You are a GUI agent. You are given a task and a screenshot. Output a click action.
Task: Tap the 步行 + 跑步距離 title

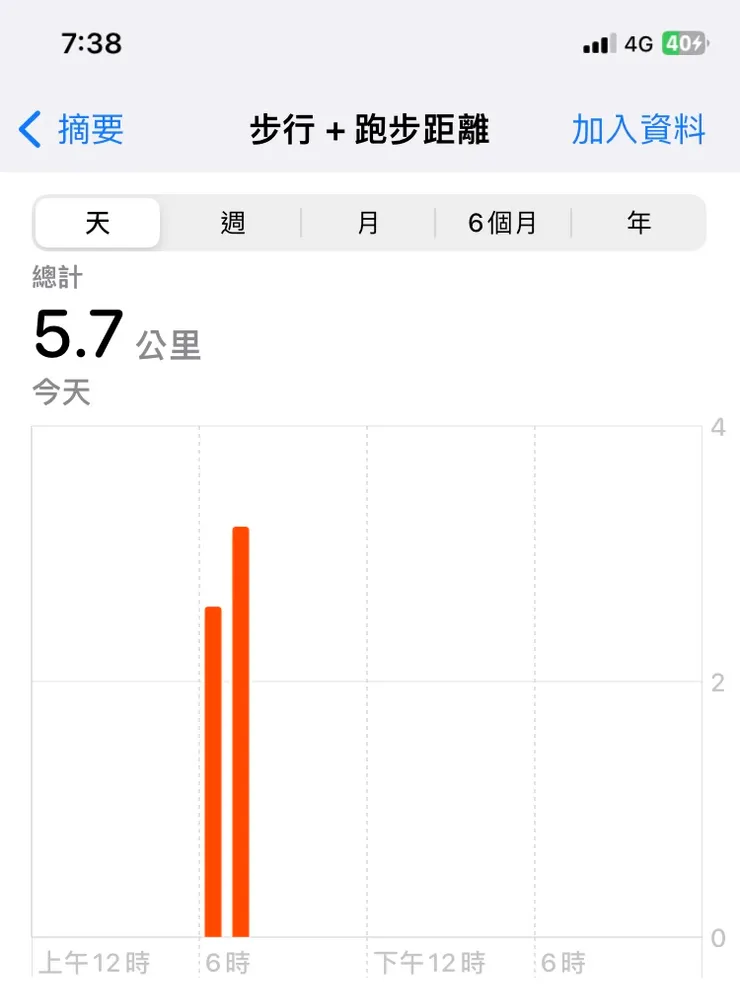(370, 130)
